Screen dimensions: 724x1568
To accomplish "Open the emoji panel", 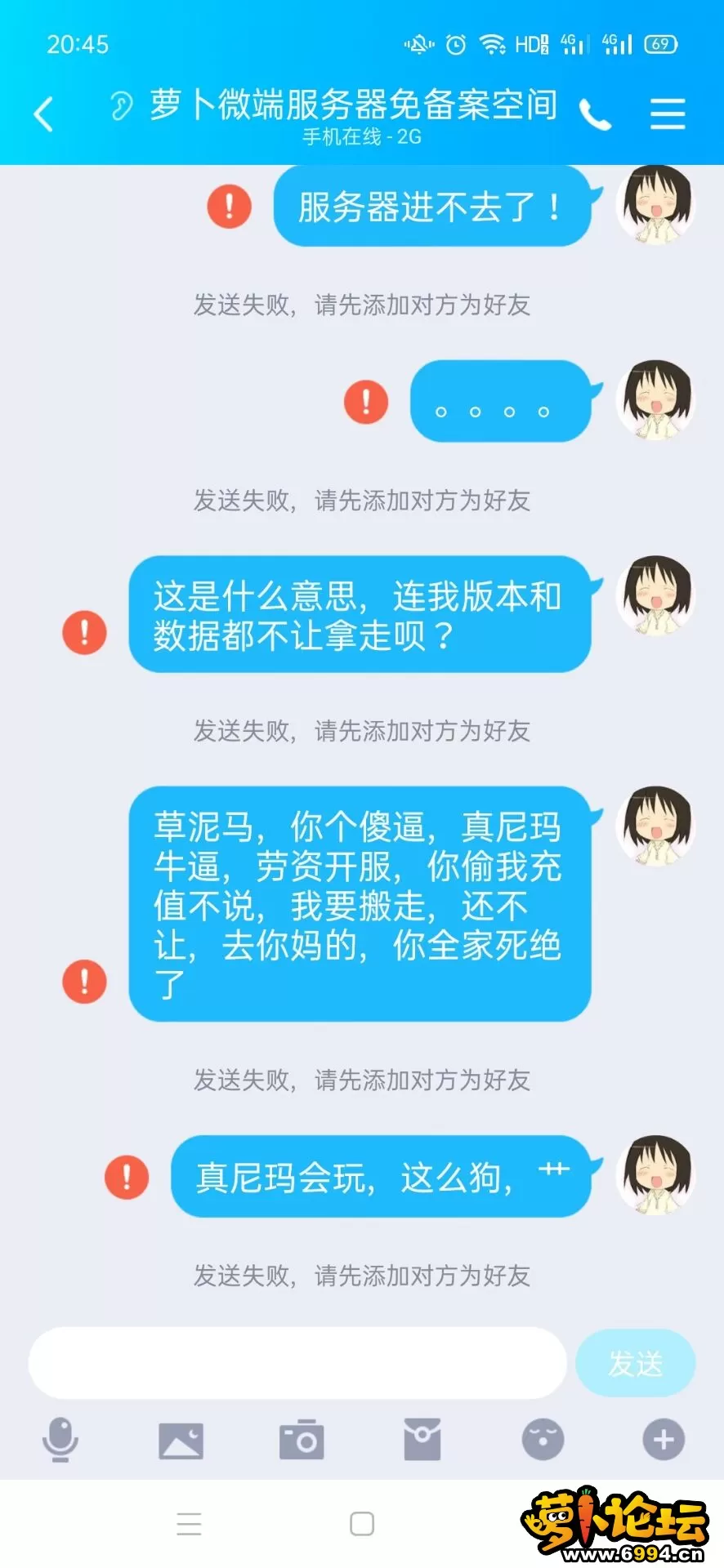I will click(543, 1440).
